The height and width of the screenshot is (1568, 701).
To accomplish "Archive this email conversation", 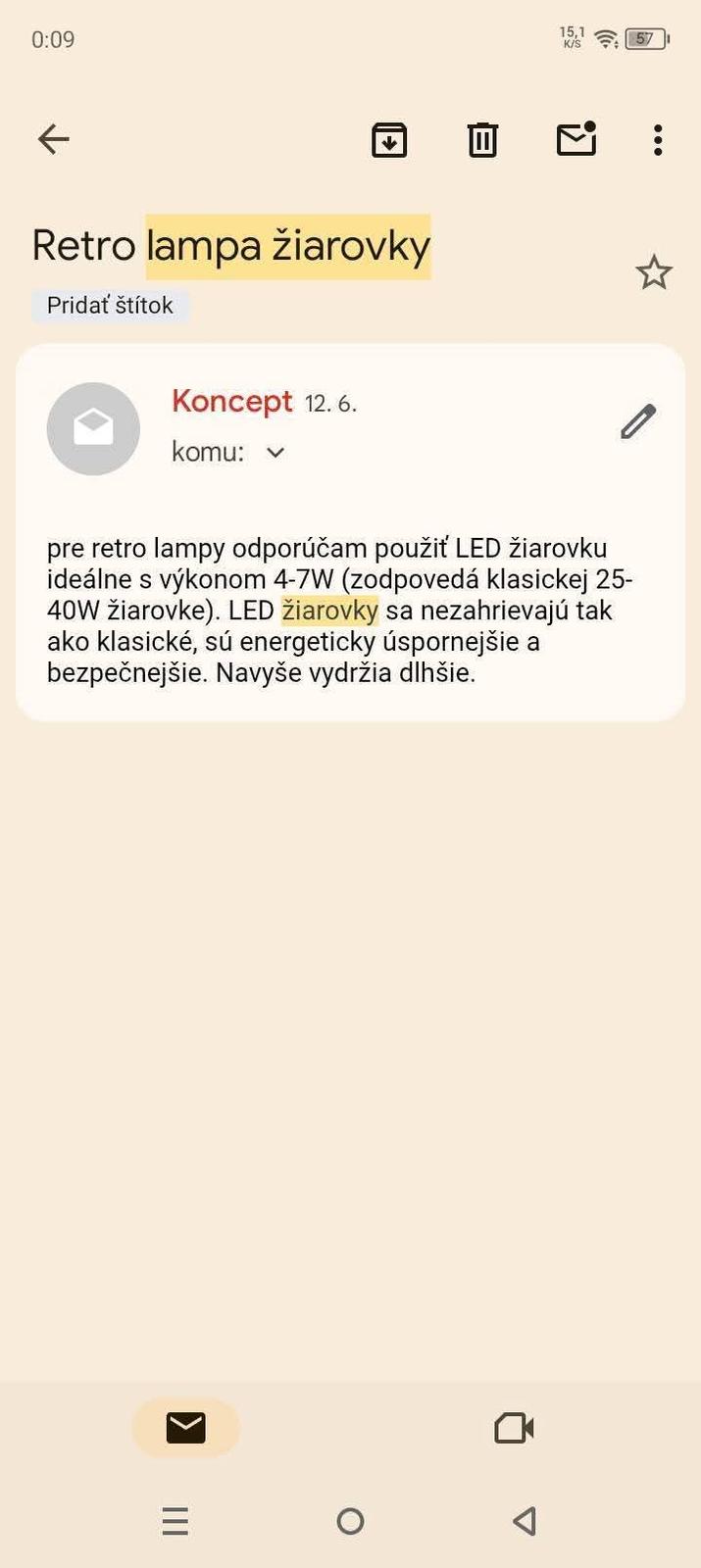I will pos(389,140).
